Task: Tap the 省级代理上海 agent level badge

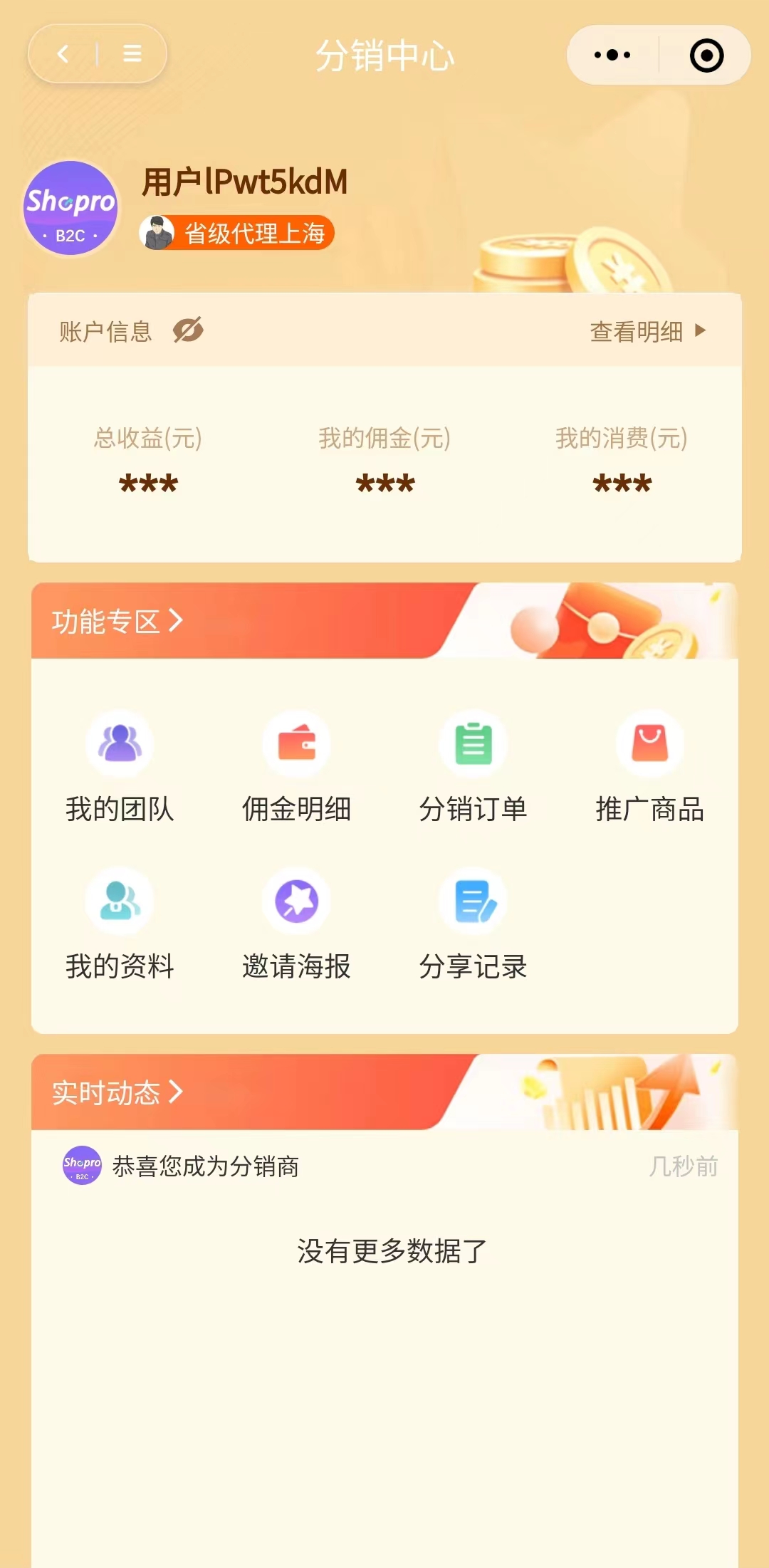Action: tap(237, 233)
